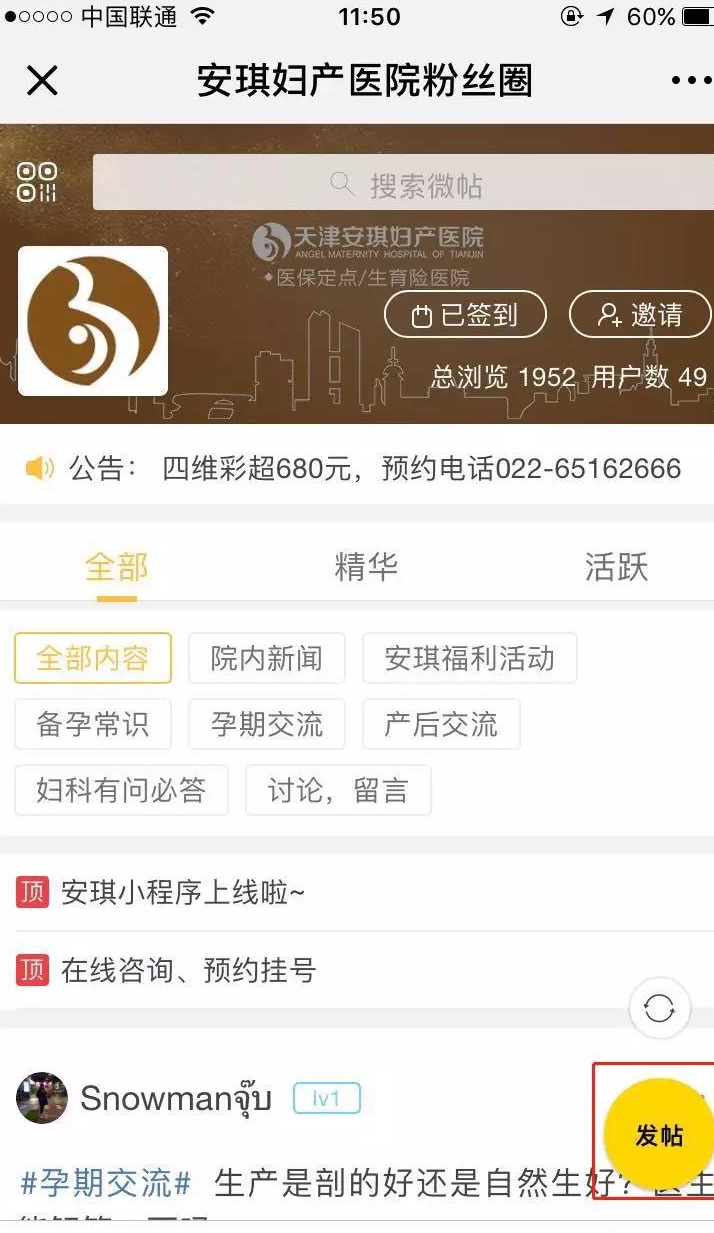The image size is (714, 1233).
Task: Switch to the 活跃 tab
Action: coord(616,567)
